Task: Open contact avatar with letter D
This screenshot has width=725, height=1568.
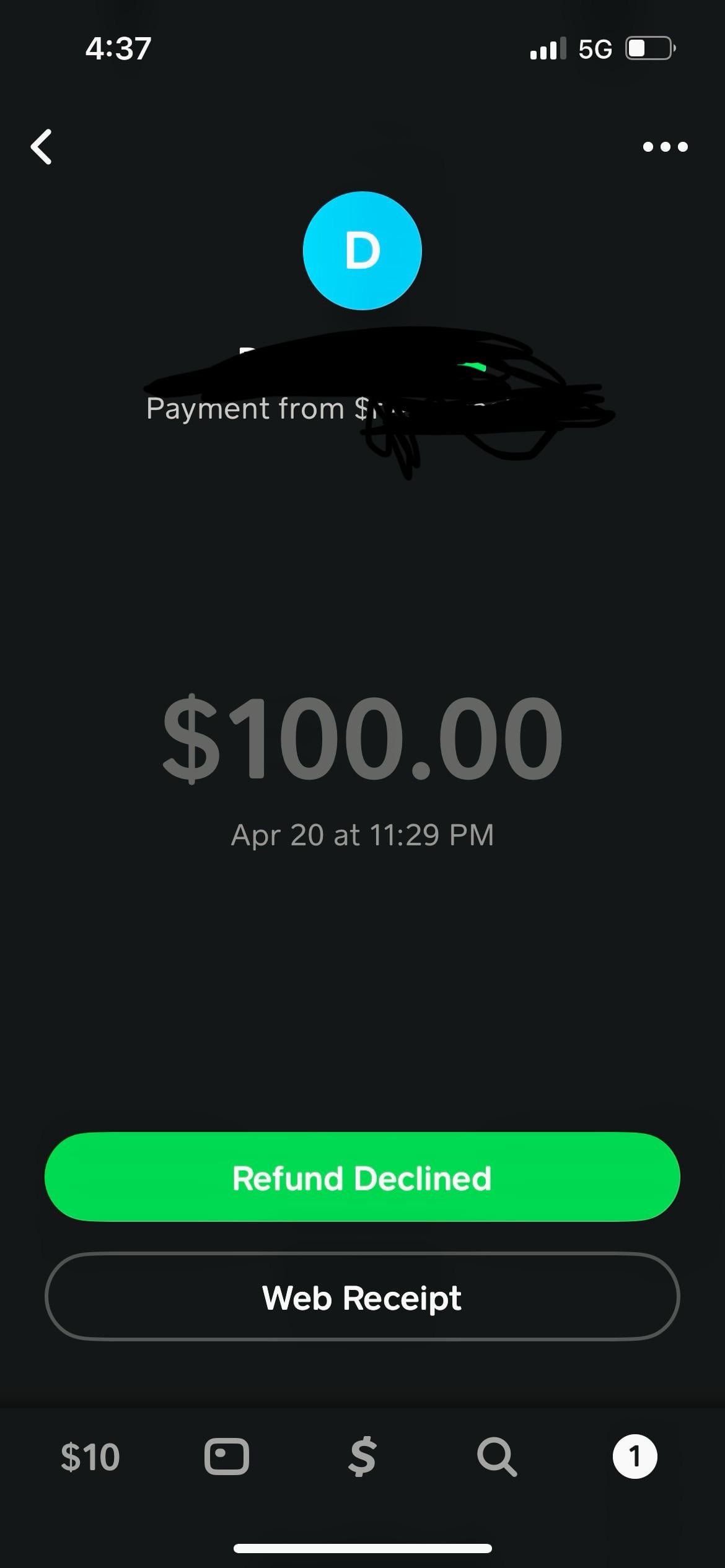Action: (x=362, y=250)
